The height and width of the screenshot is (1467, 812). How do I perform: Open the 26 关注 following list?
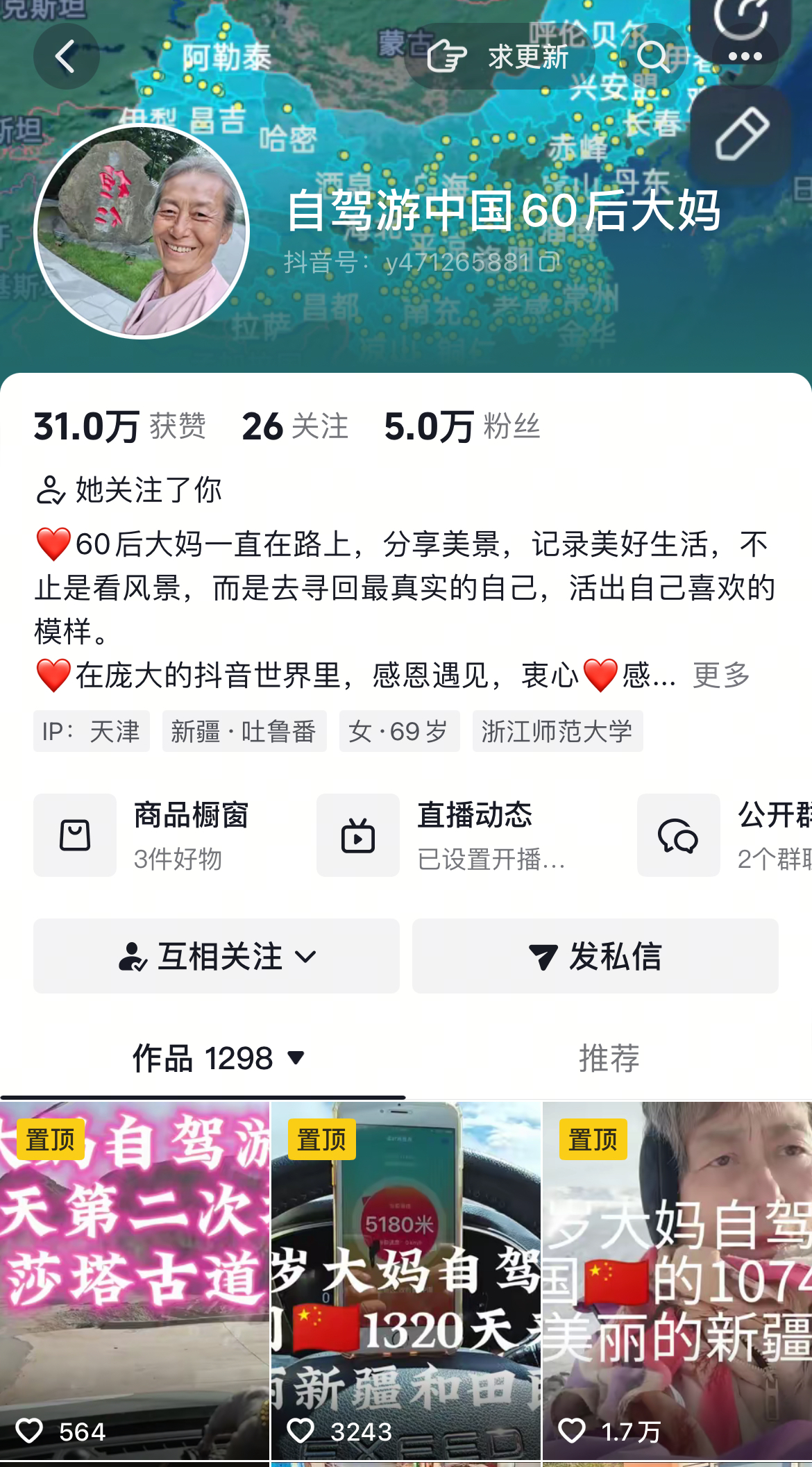(295, 426)
